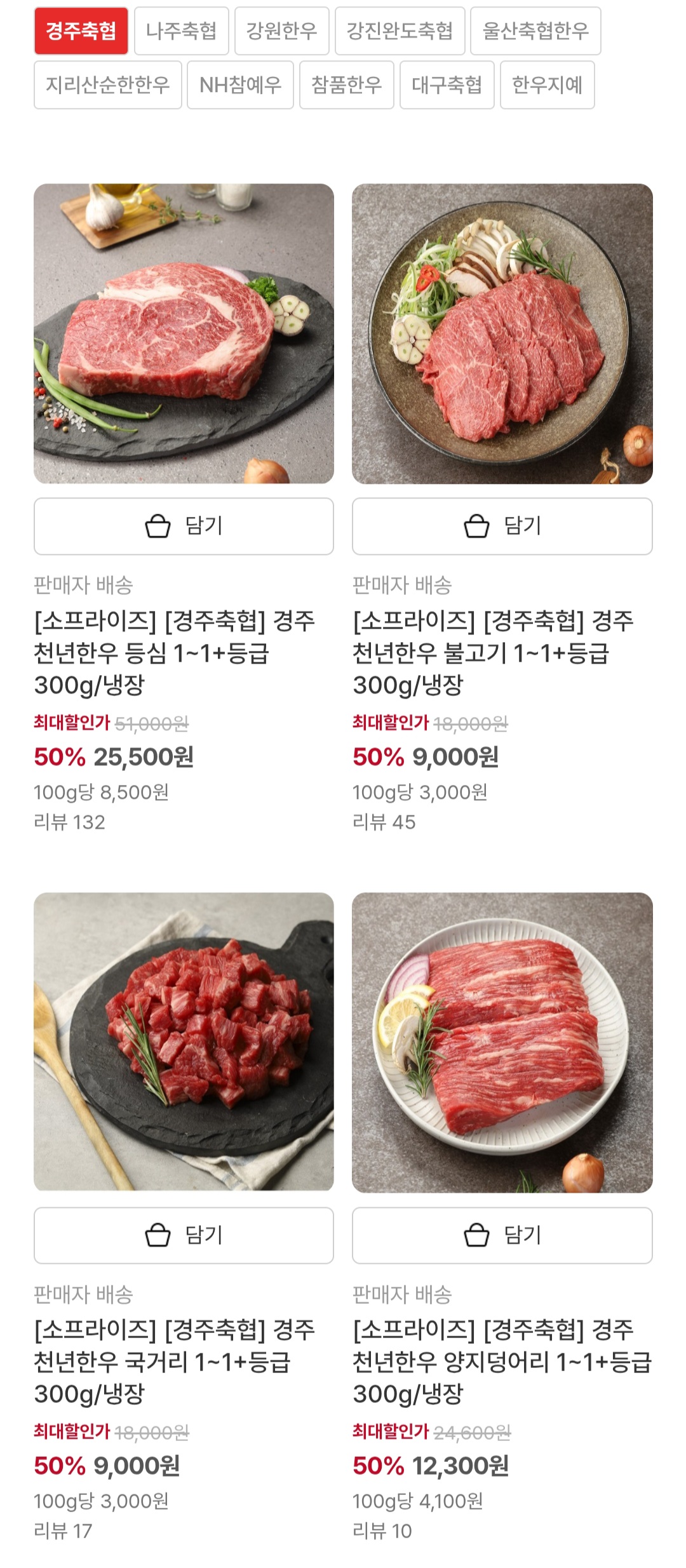Switch to the NH참예우 chip

pyautogui.click(x=240, y=85)
